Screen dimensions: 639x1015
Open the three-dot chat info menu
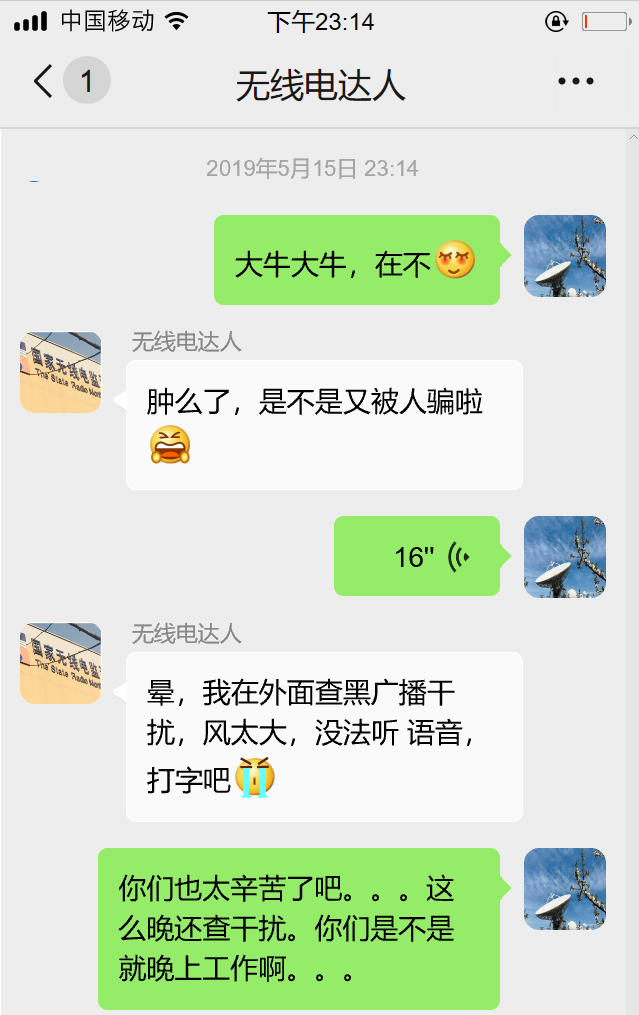click(576, 82)
